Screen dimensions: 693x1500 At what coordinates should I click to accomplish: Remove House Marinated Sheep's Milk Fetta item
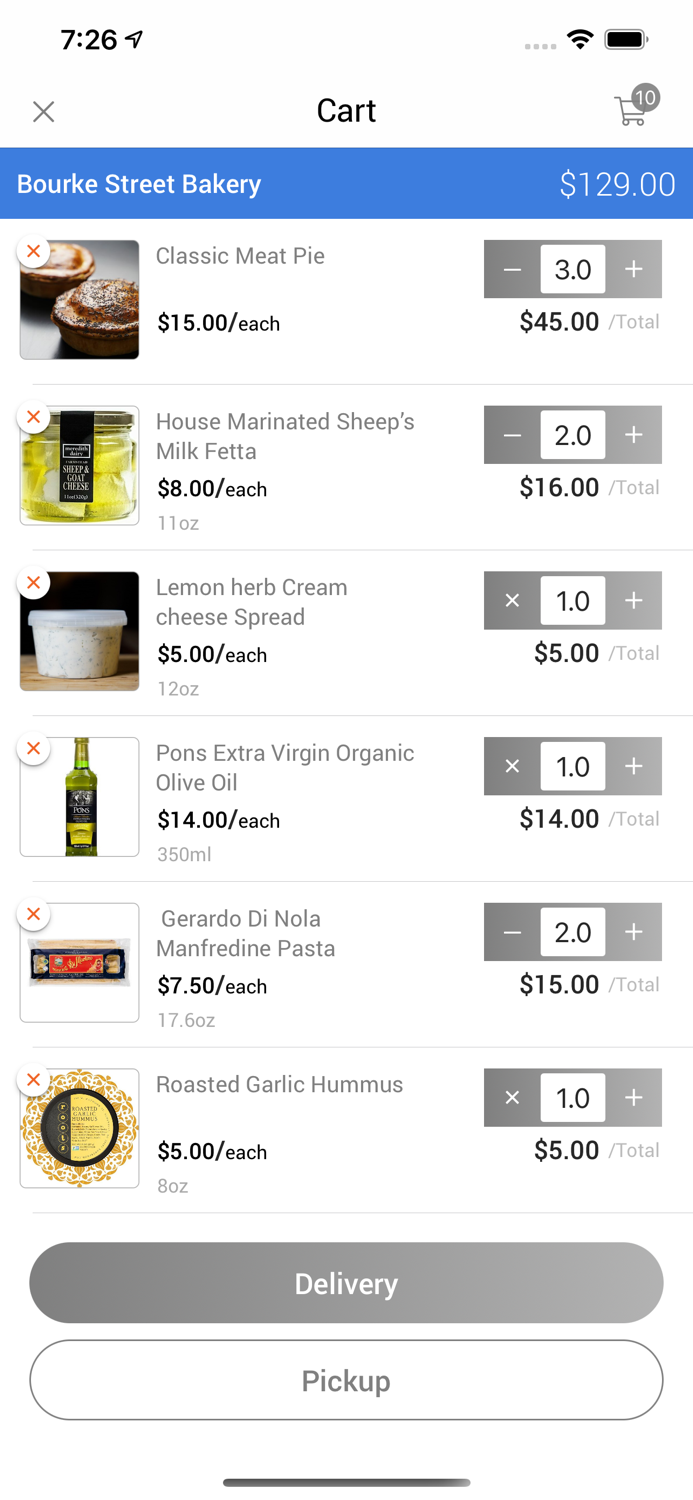coord(34,417)
